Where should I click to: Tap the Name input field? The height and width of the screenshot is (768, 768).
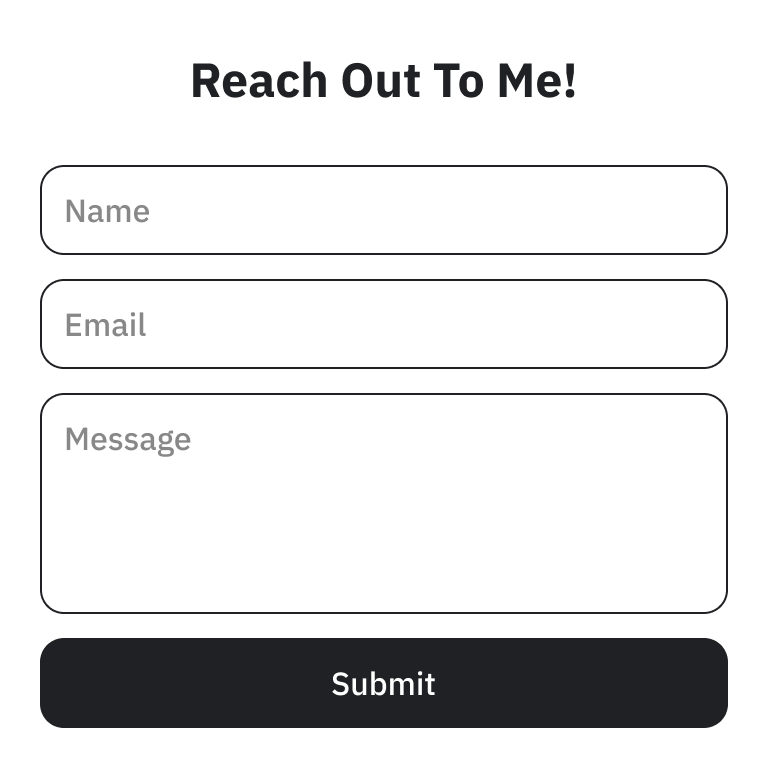tap(384, 210)
